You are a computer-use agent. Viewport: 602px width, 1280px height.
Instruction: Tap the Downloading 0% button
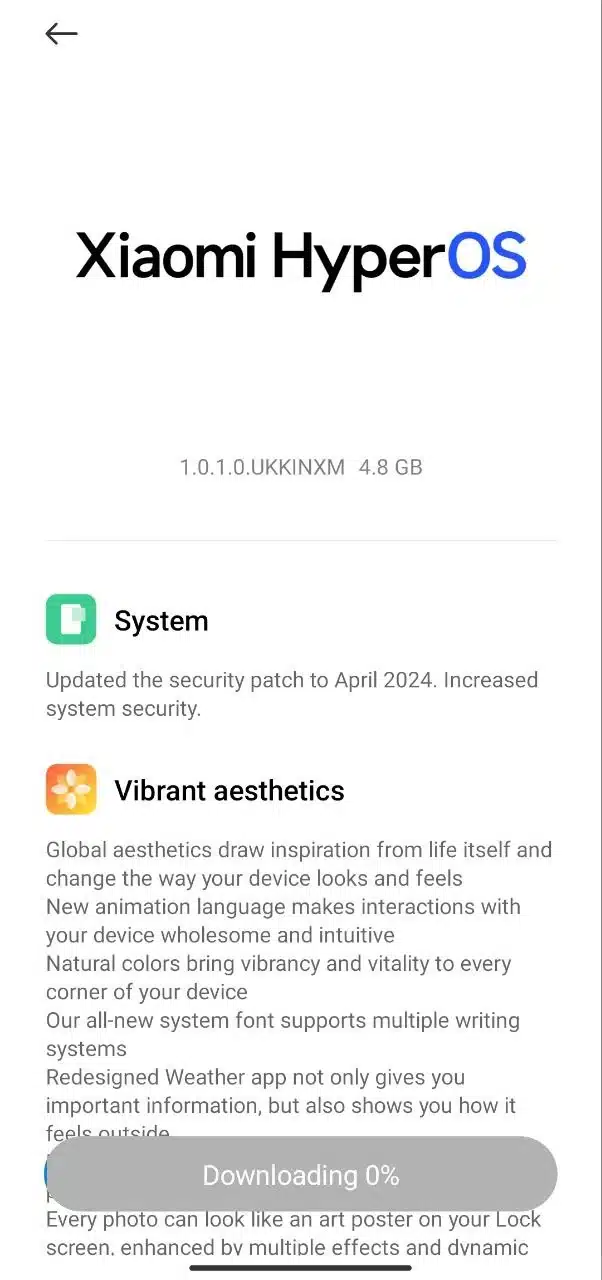point(301,1175)
